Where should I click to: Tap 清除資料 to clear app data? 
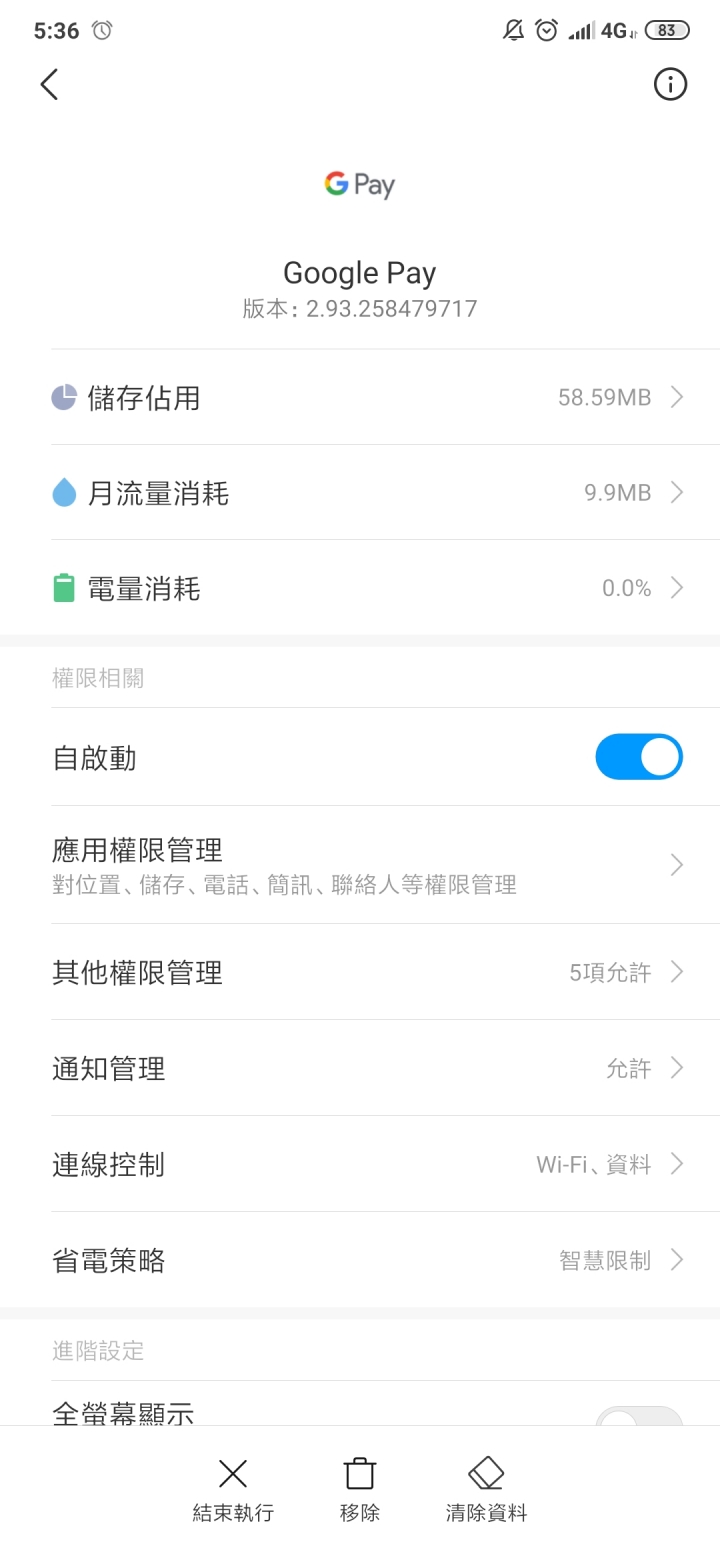(x=486, y=1489)
